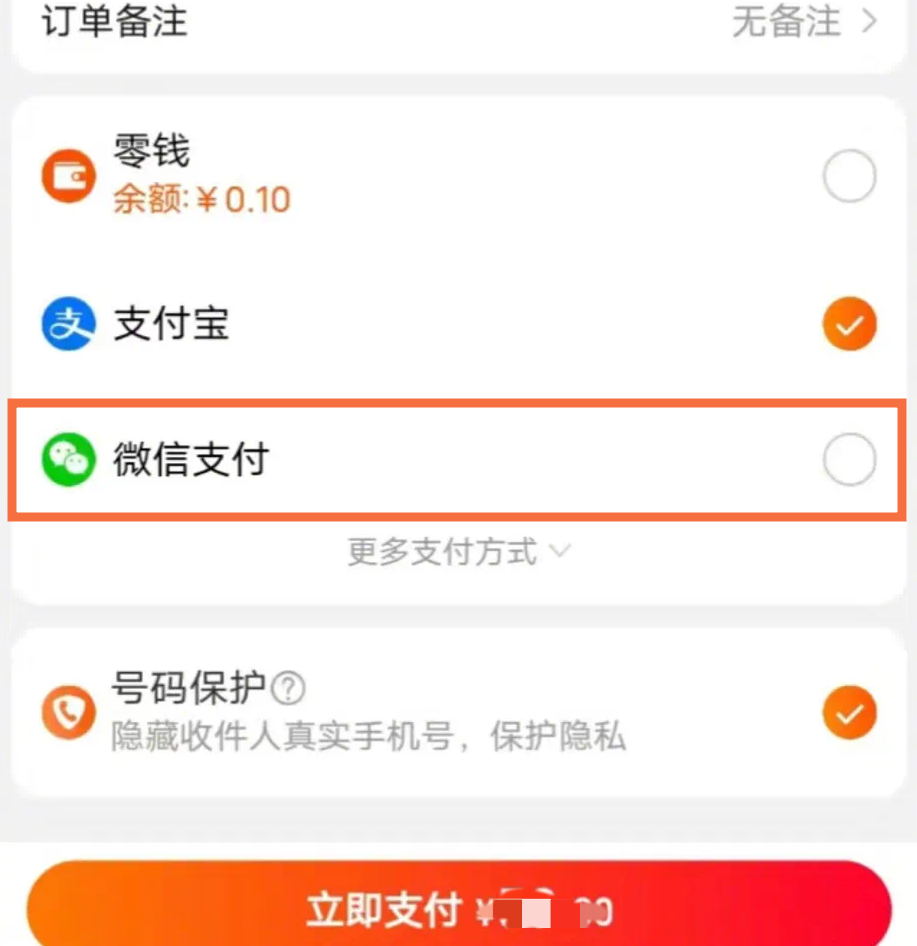
Task: Select 微信支付 payment option
Action: pos(849,461)
